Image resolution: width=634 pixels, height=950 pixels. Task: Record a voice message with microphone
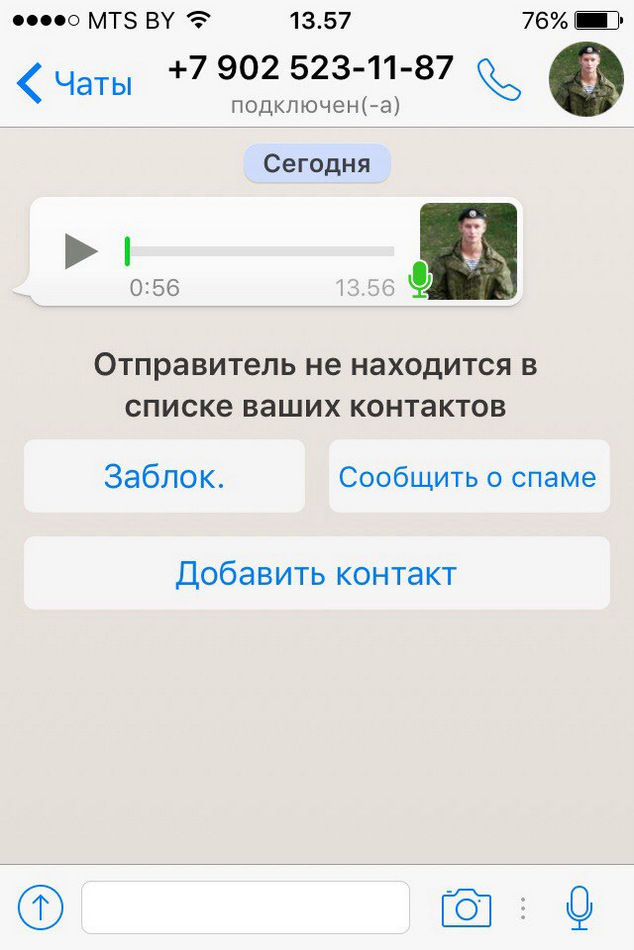coord(579,908)
